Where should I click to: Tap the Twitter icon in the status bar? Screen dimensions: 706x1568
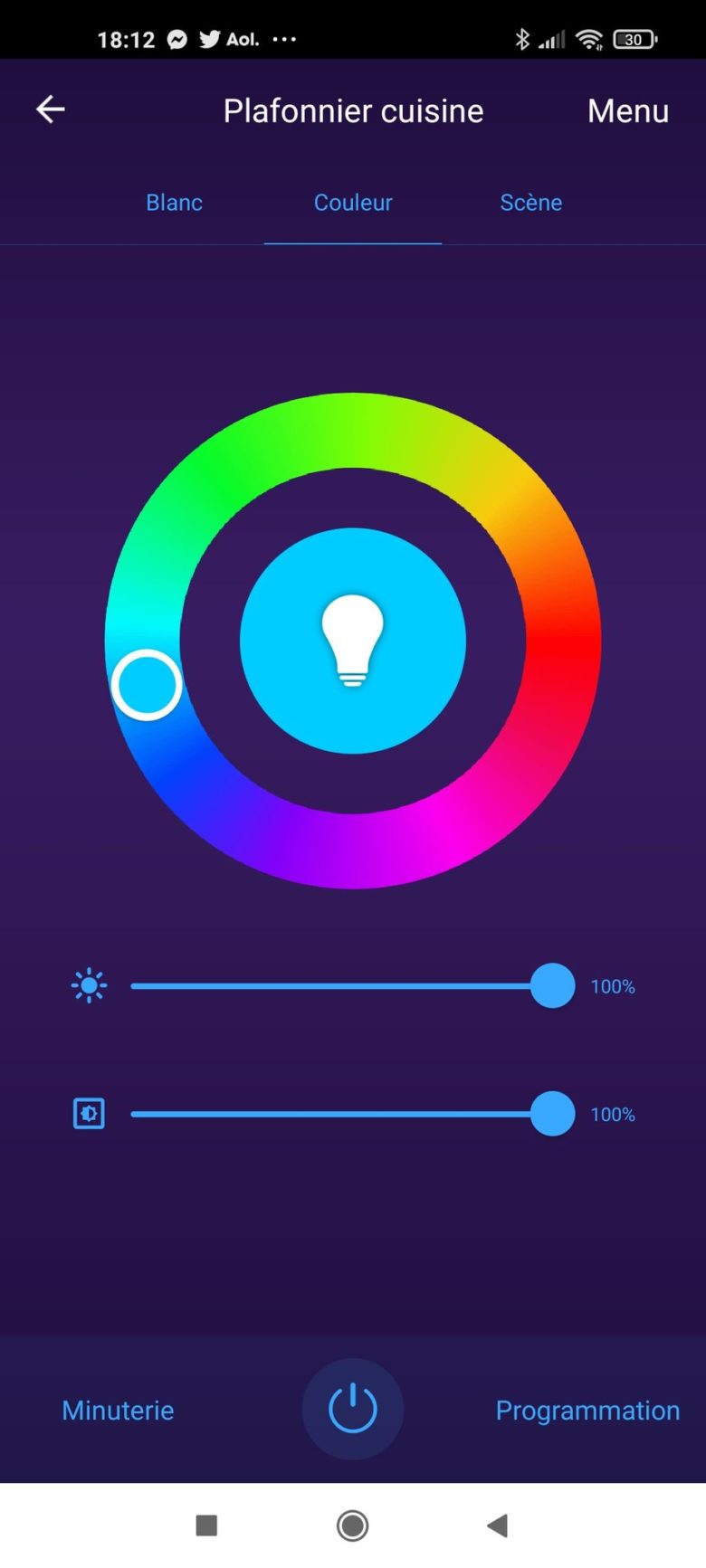[x=209, y=39]
